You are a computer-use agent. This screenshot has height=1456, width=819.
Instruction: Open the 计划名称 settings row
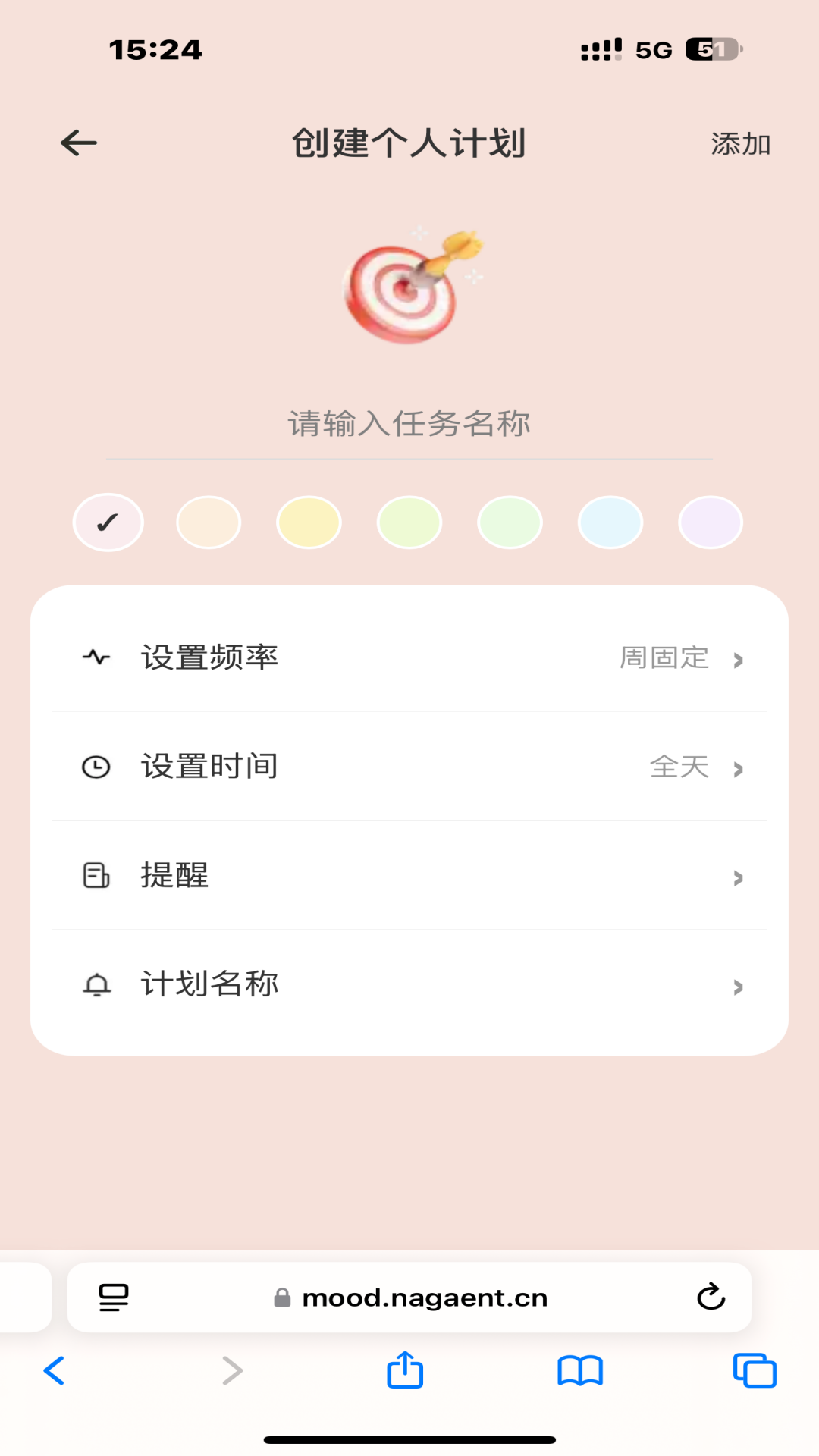pos(409,984)
